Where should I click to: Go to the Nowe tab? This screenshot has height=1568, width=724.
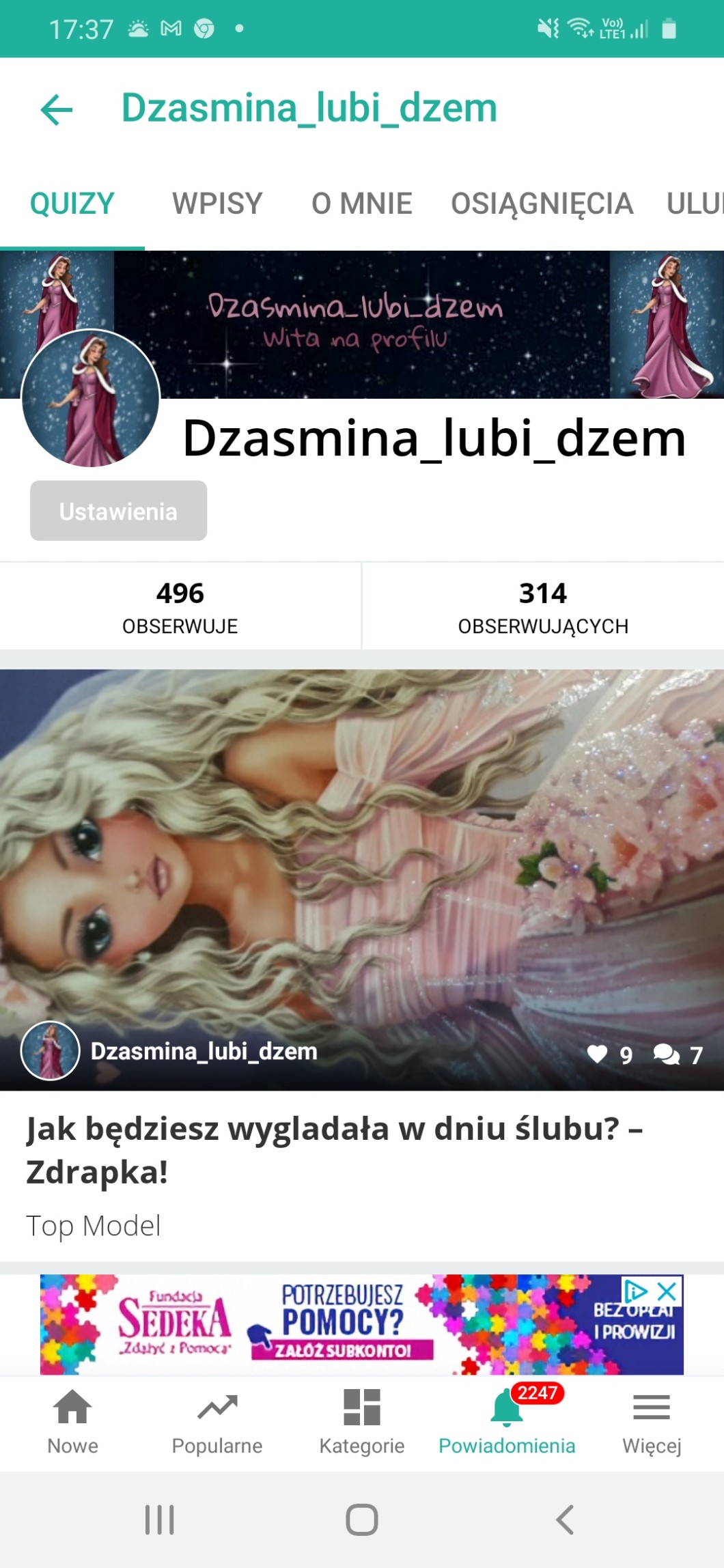point(72,1422)
